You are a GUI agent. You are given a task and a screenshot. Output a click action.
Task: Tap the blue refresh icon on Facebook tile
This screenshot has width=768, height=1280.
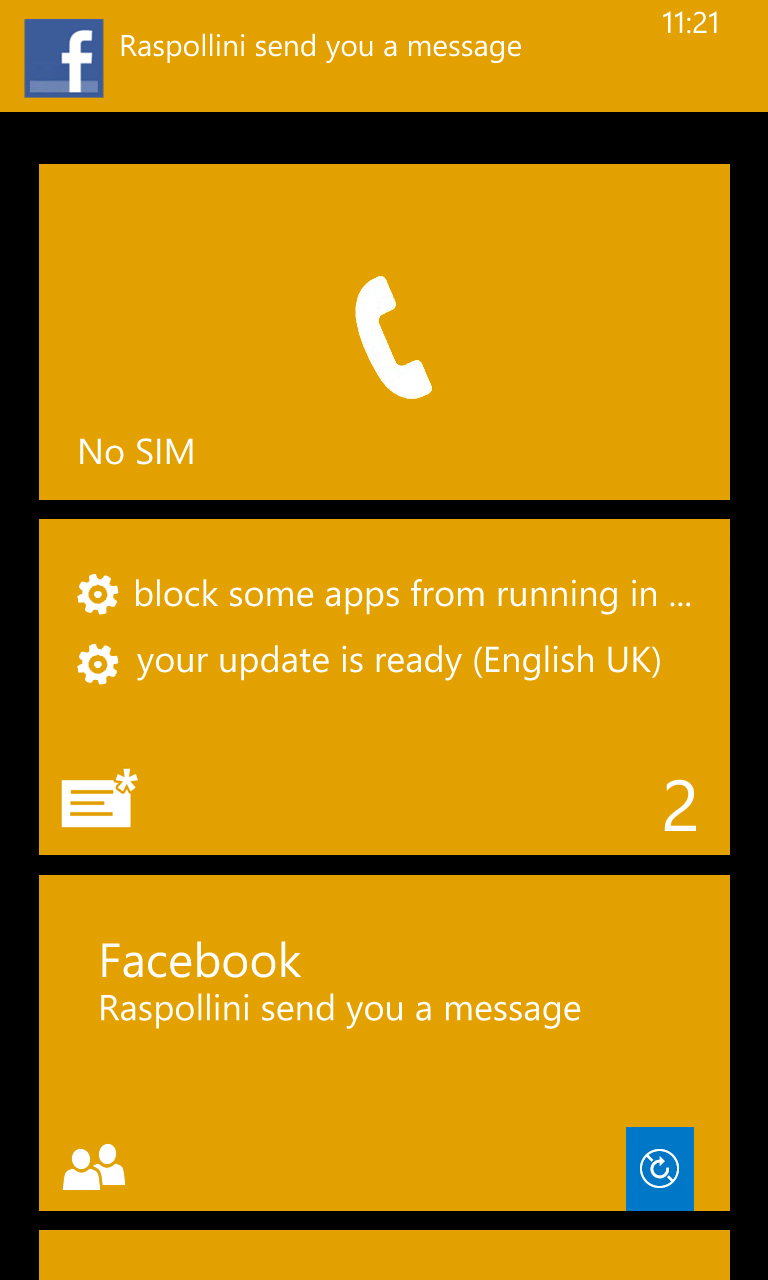[x=659, y=1168]
